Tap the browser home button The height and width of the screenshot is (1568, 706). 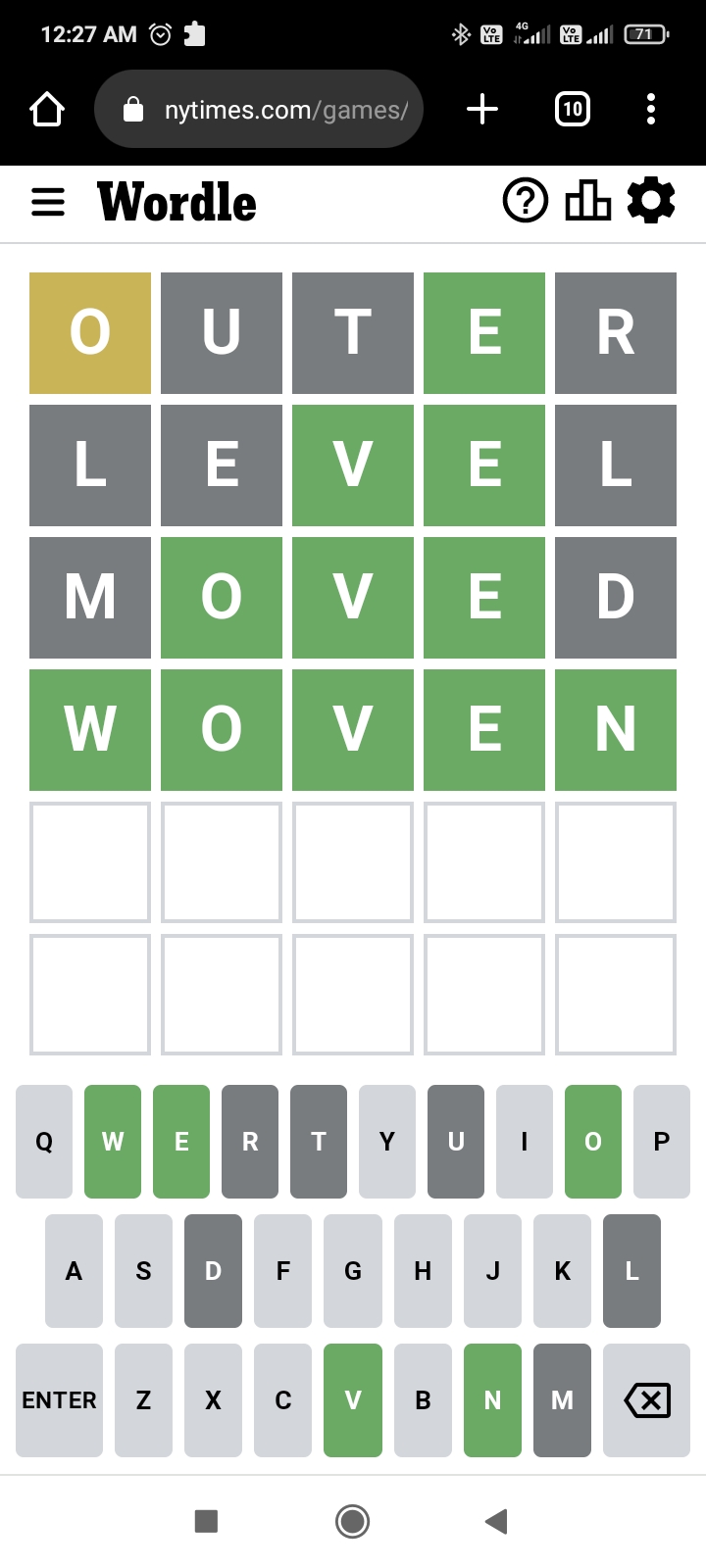tap(47, 109)
